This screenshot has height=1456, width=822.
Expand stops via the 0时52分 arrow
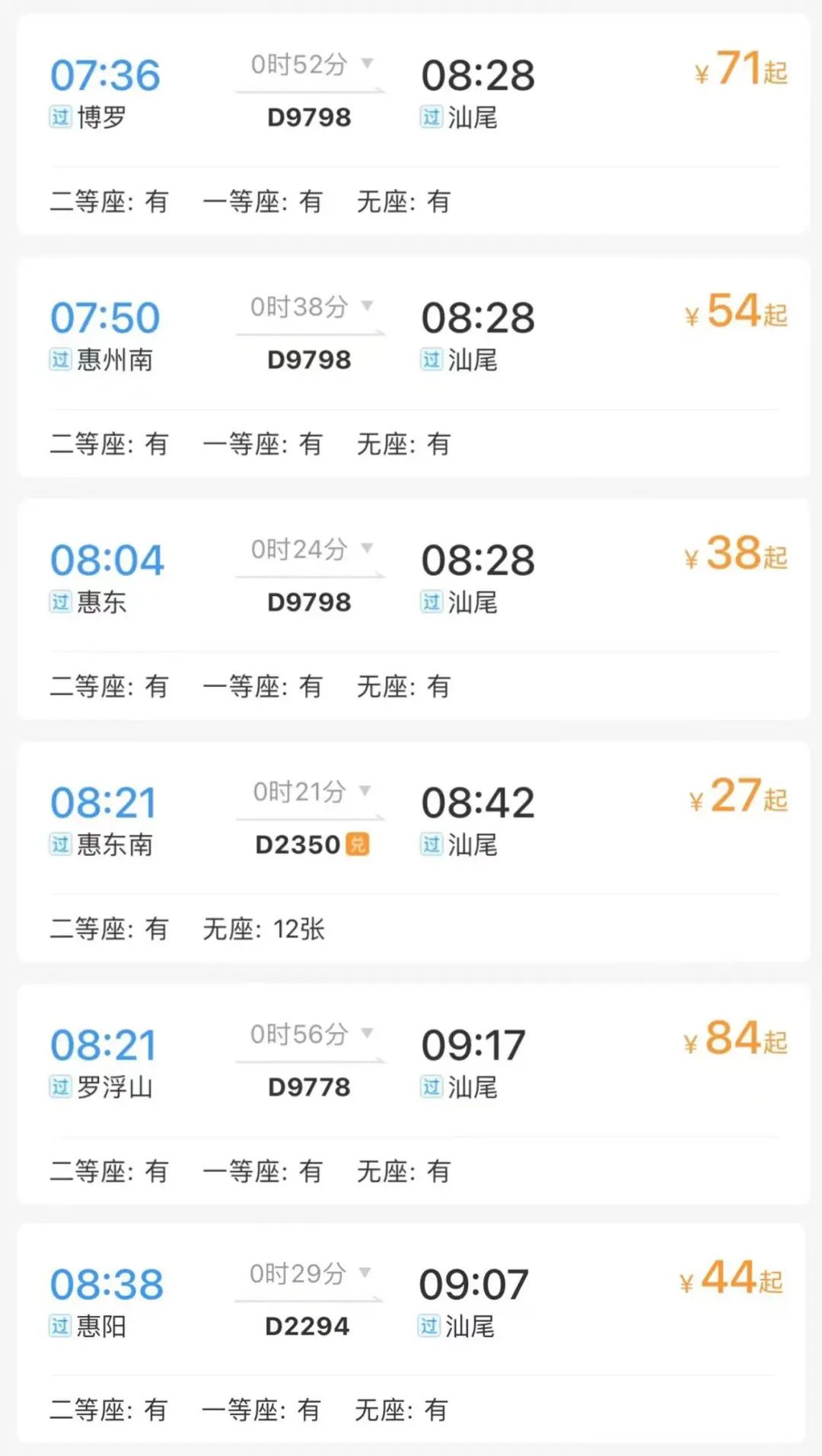367,63
